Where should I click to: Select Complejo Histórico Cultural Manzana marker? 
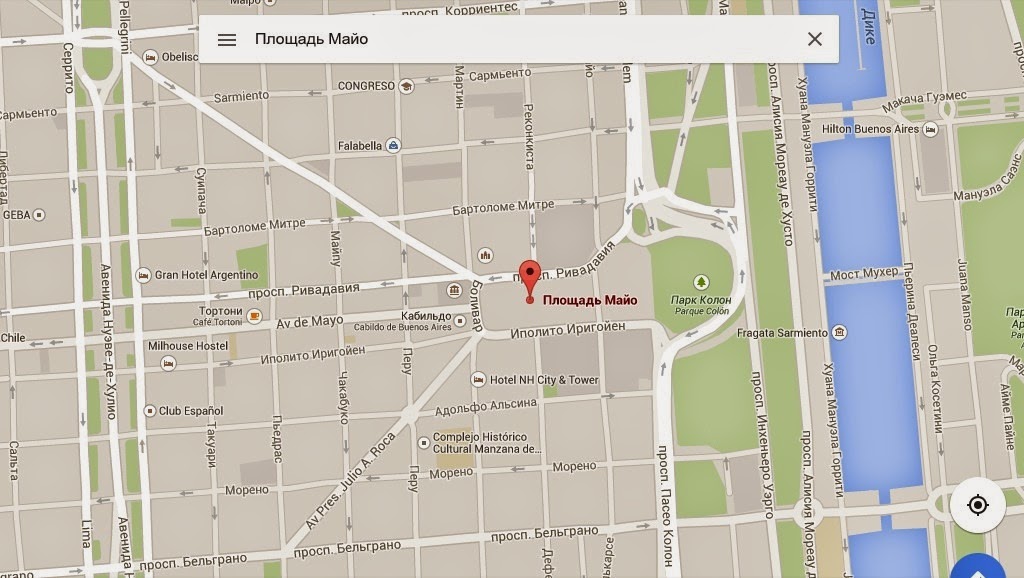pos(424,439)
